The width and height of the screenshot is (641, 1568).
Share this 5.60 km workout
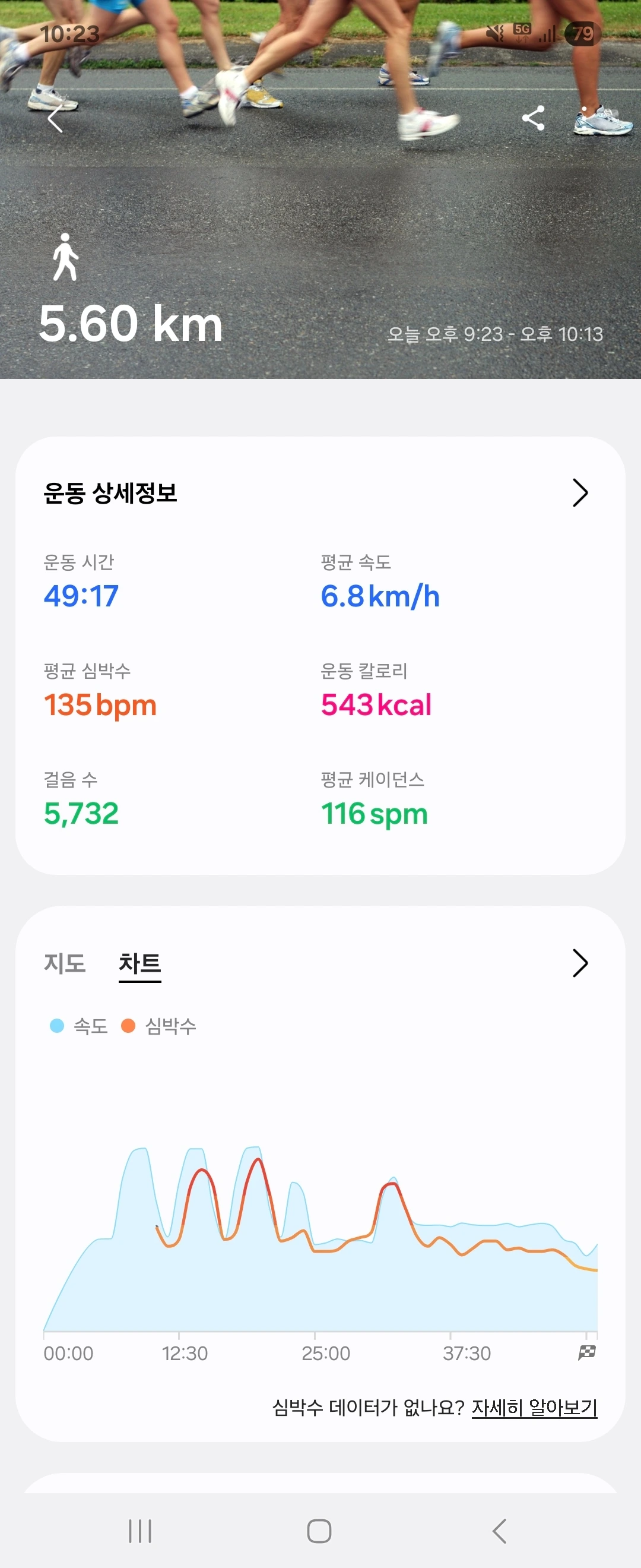[533, 118]
